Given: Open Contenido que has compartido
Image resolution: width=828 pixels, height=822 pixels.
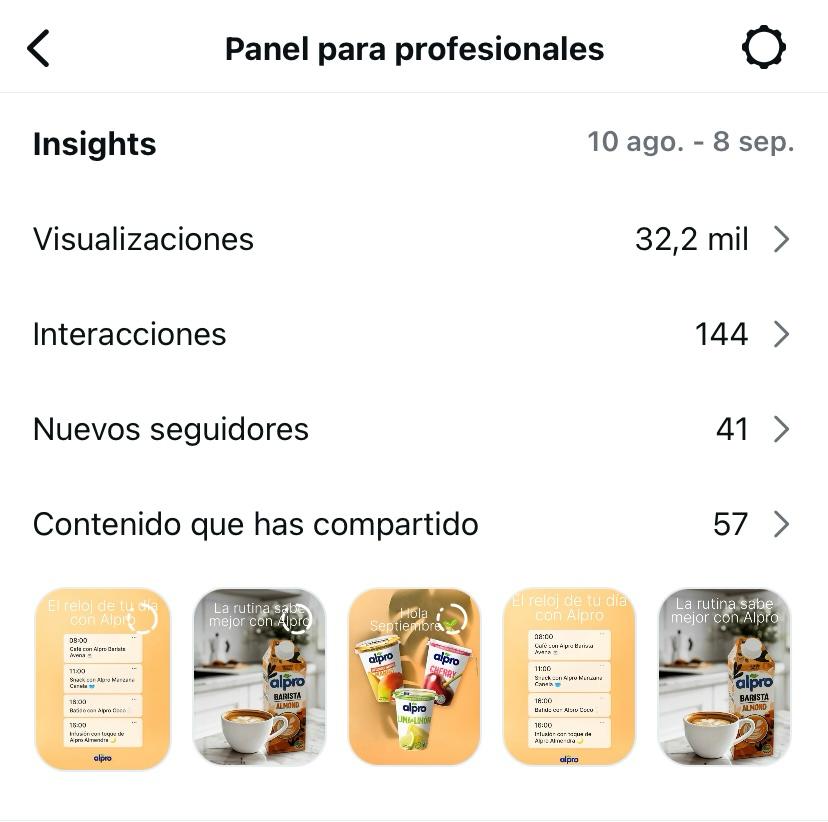Looking at the screenshot, I should pyautogui.click(x=412, y=524).
